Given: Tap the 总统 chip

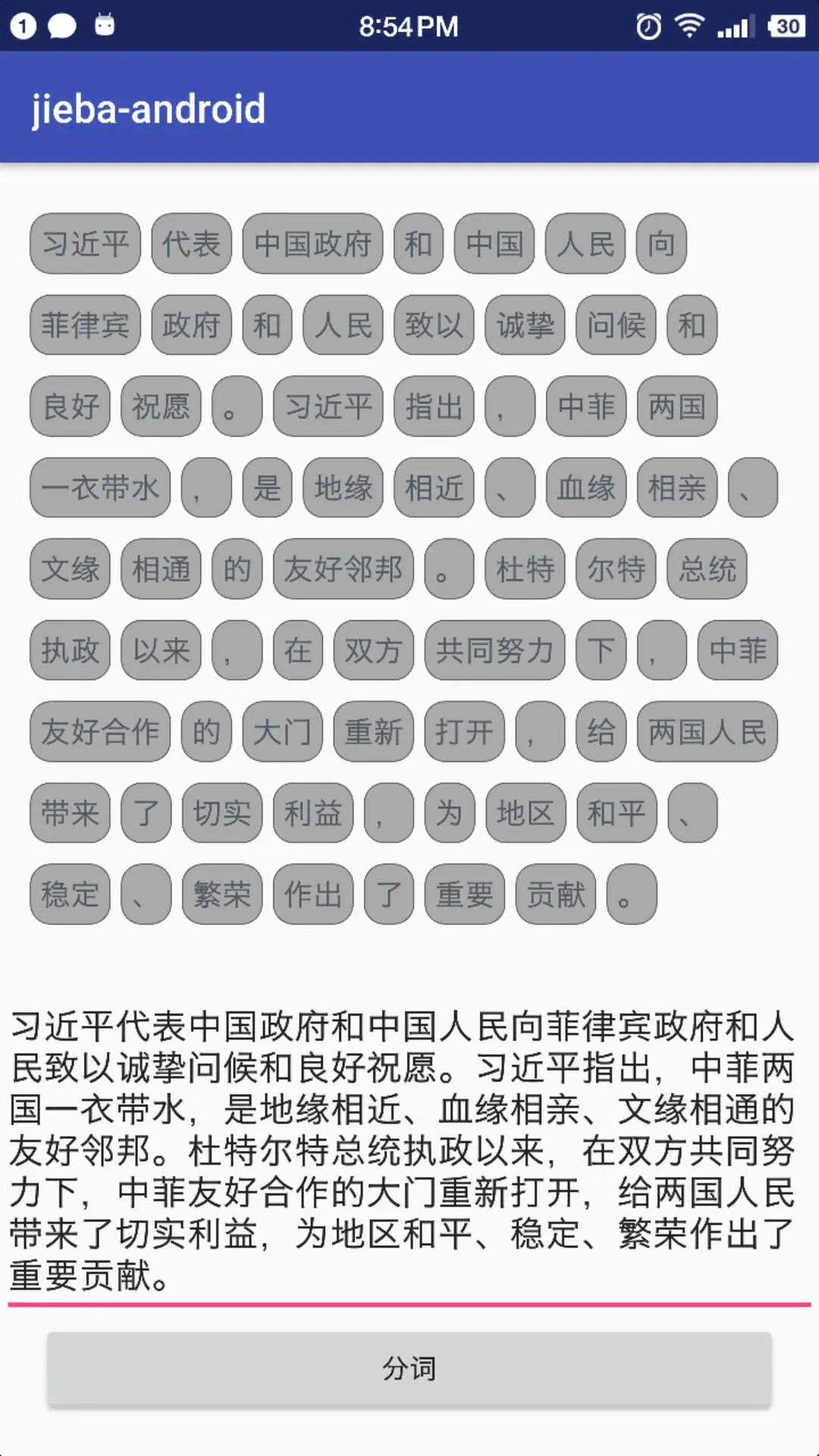Looking at the screenshot, I should tap(707, 569).
